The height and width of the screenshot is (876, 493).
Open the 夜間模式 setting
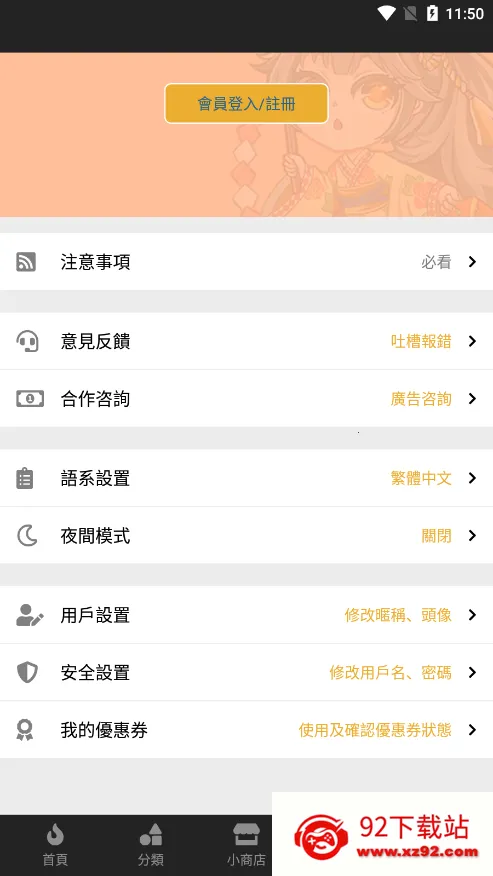click(246, 536)
